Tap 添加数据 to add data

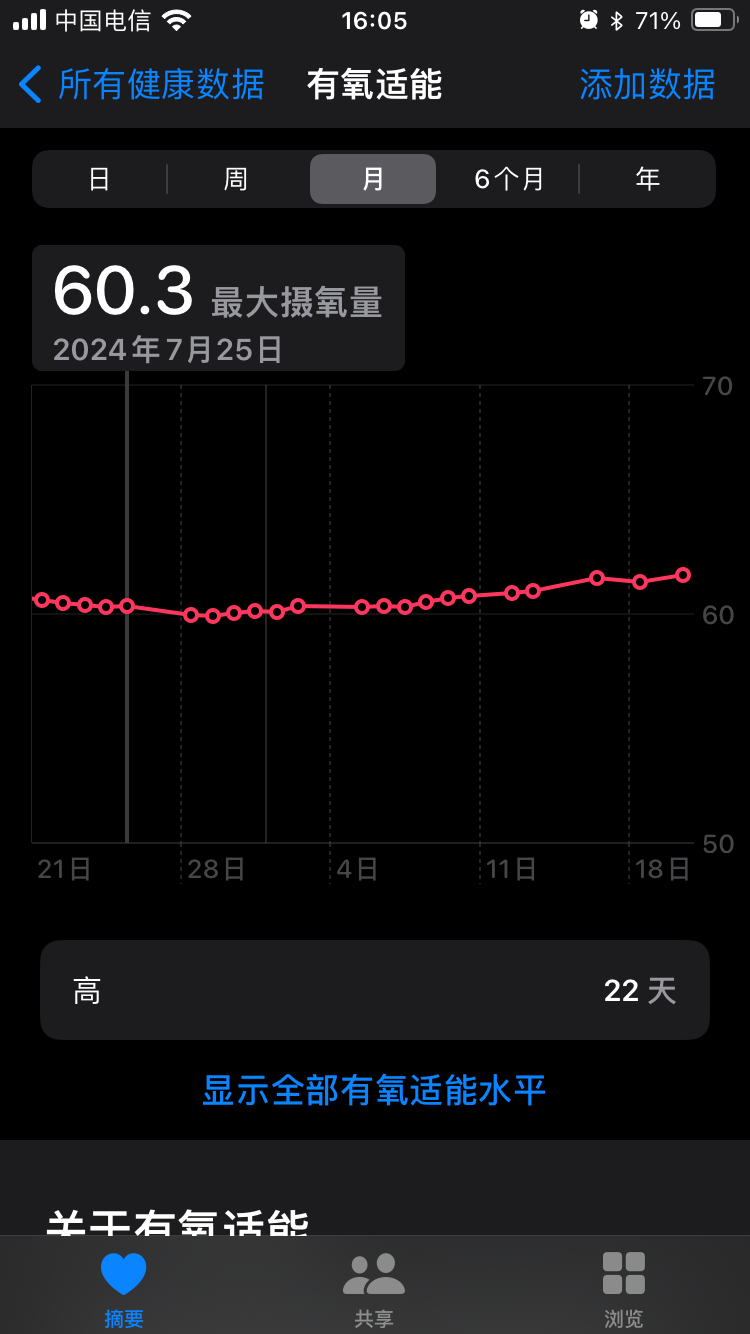[647, 85]
